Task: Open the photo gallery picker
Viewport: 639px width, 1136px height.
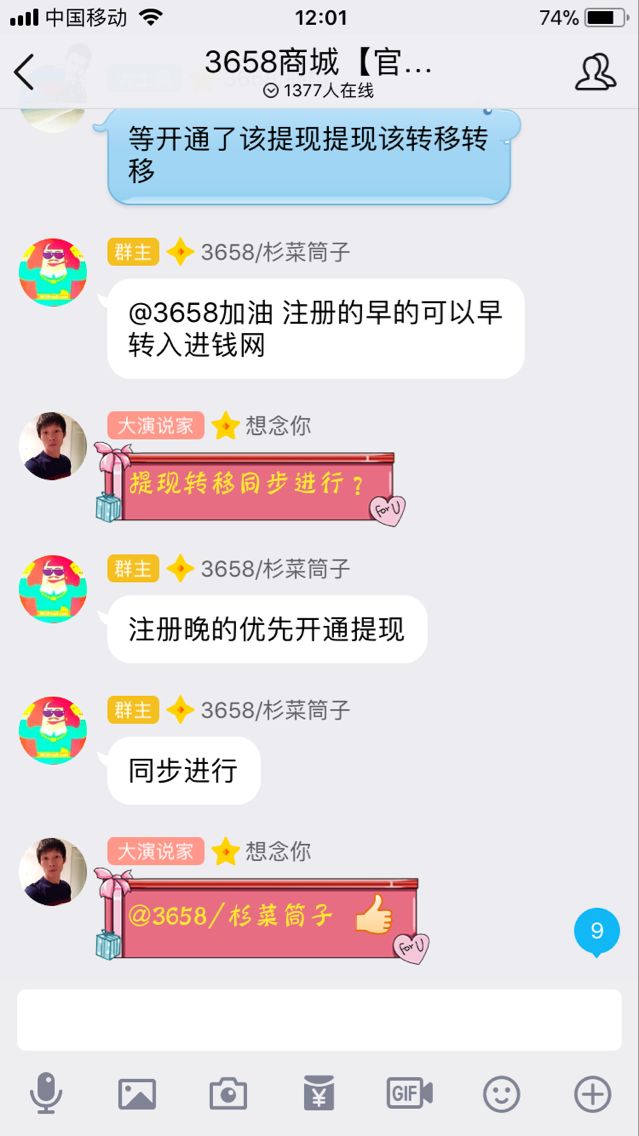Action: (x=137, y=1094)
